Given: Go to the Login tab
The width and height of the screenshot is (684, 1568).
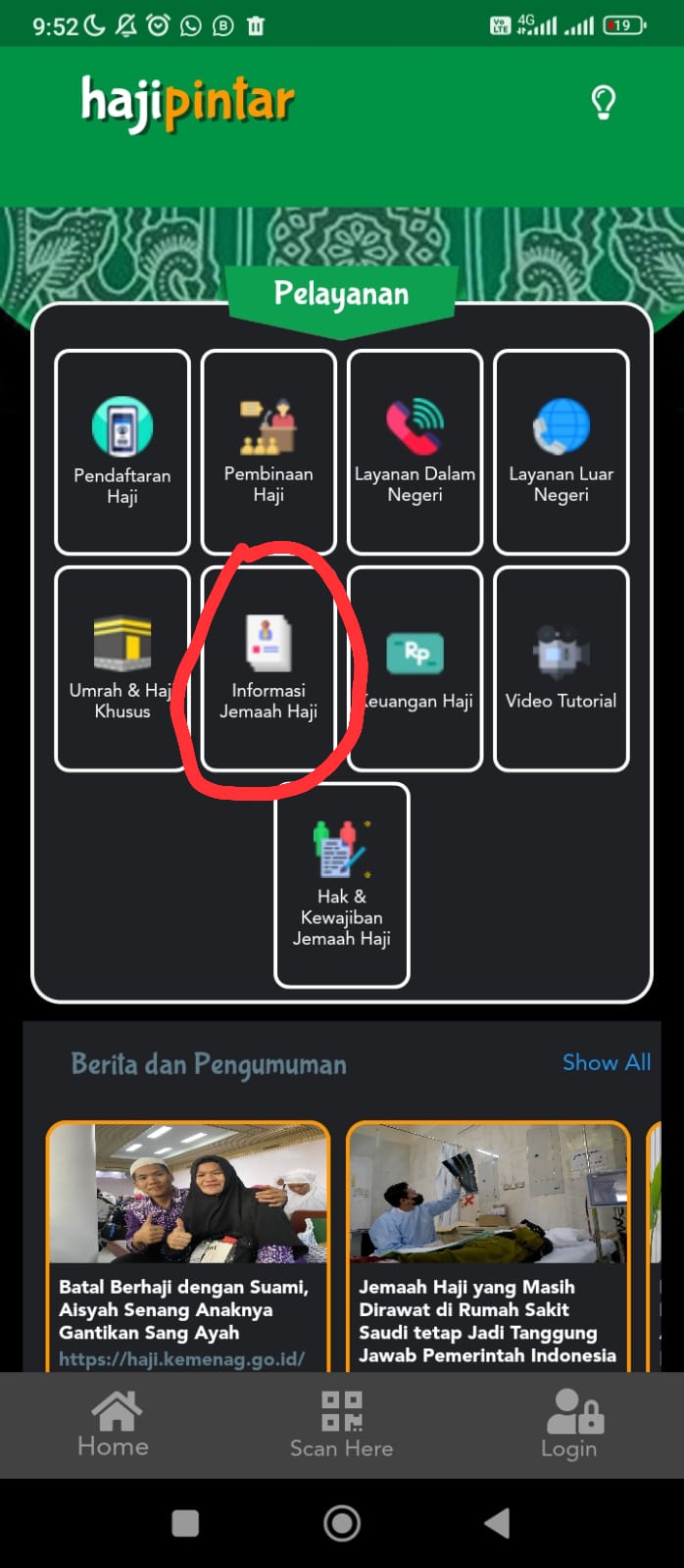Looking at the screenshot, I should pos(571,1425).
